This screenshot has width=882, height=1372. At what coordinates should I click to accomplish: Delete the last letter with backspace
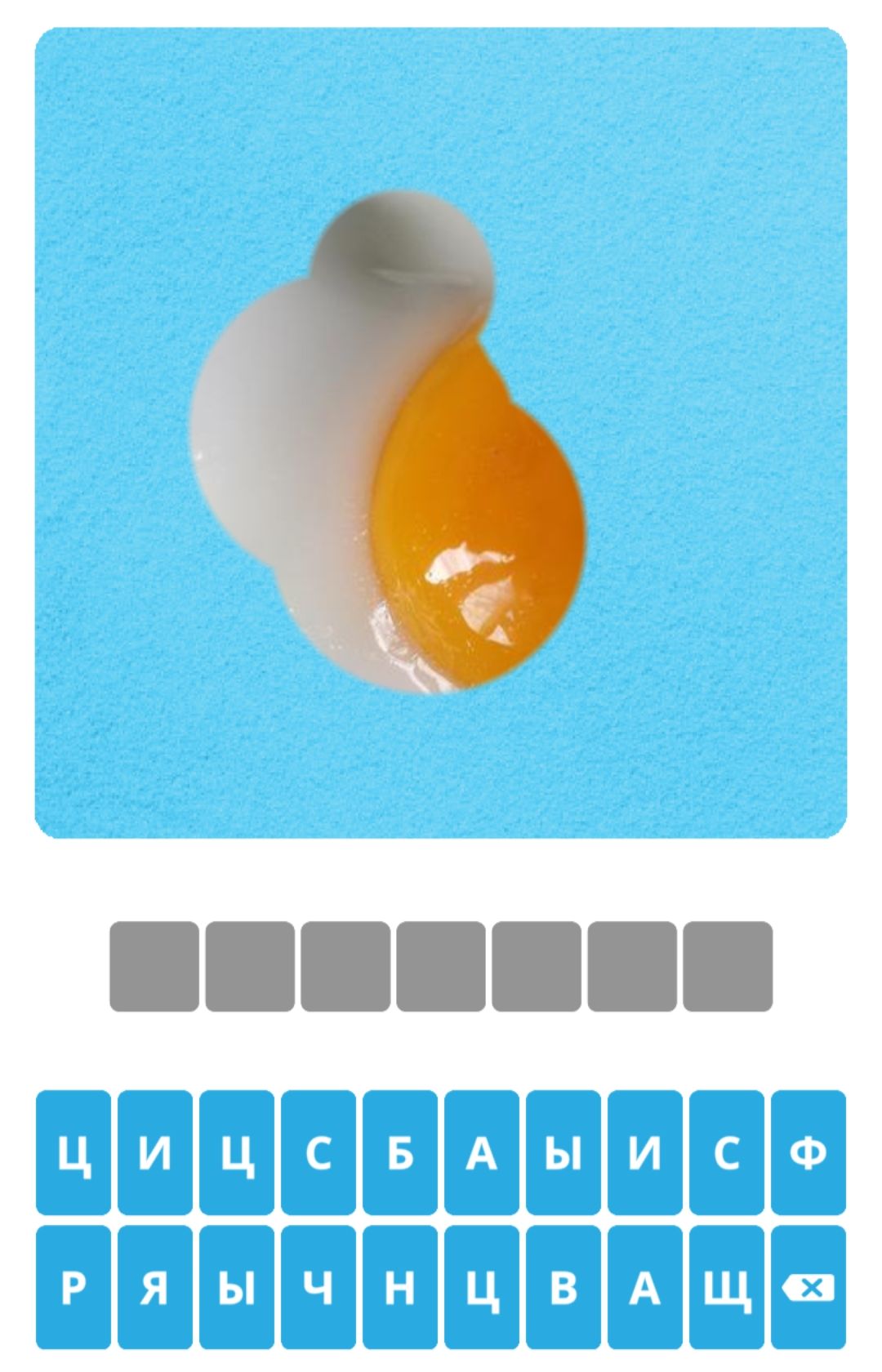[808, 1287]
